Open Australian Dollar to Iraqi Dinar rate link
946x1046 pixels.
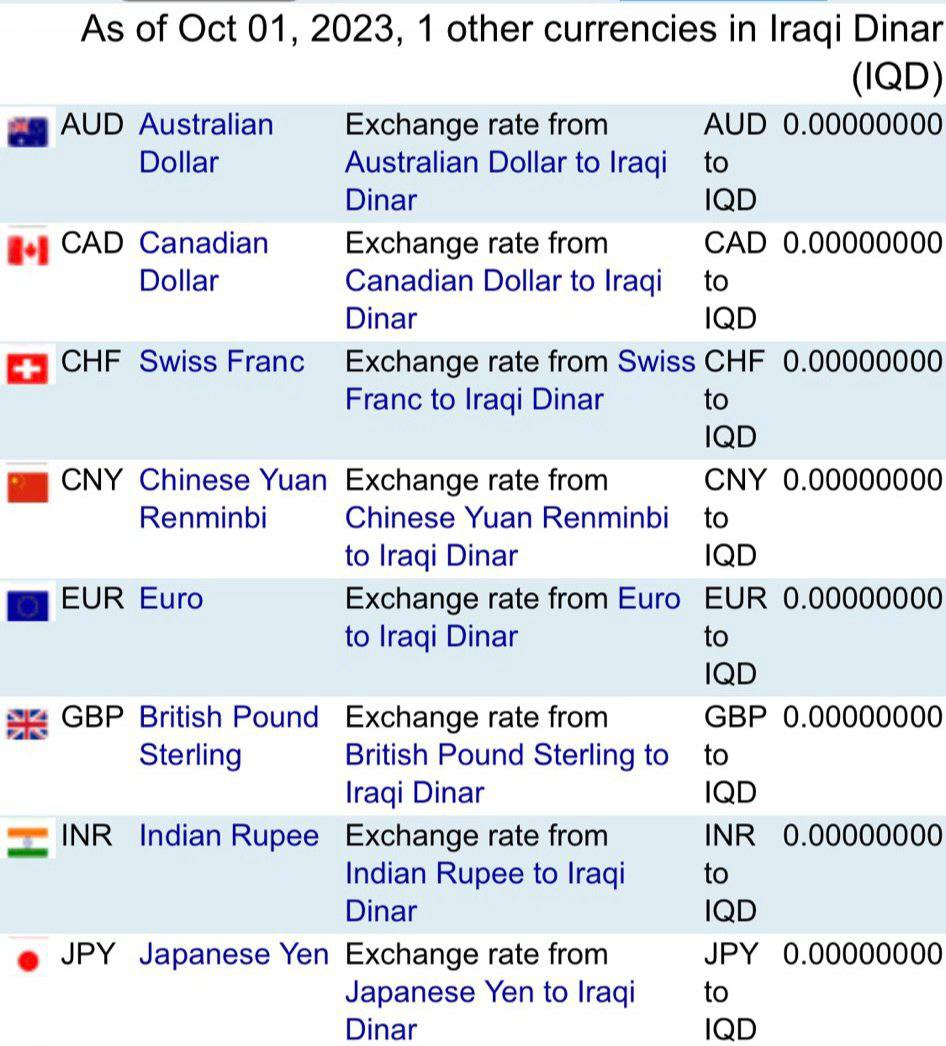(505, 163)
